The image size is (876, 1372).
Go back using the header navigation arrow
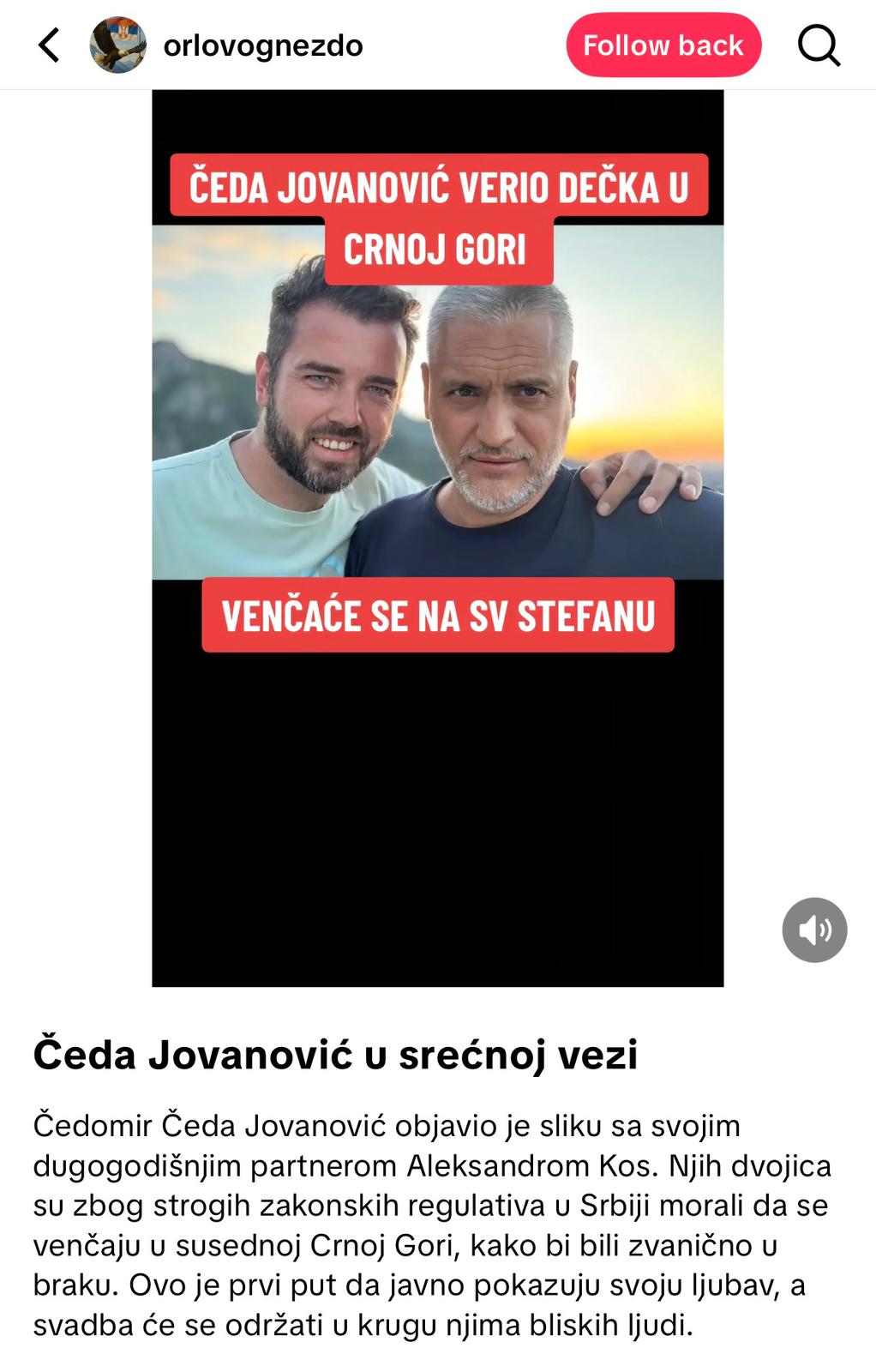pos(49,46)
